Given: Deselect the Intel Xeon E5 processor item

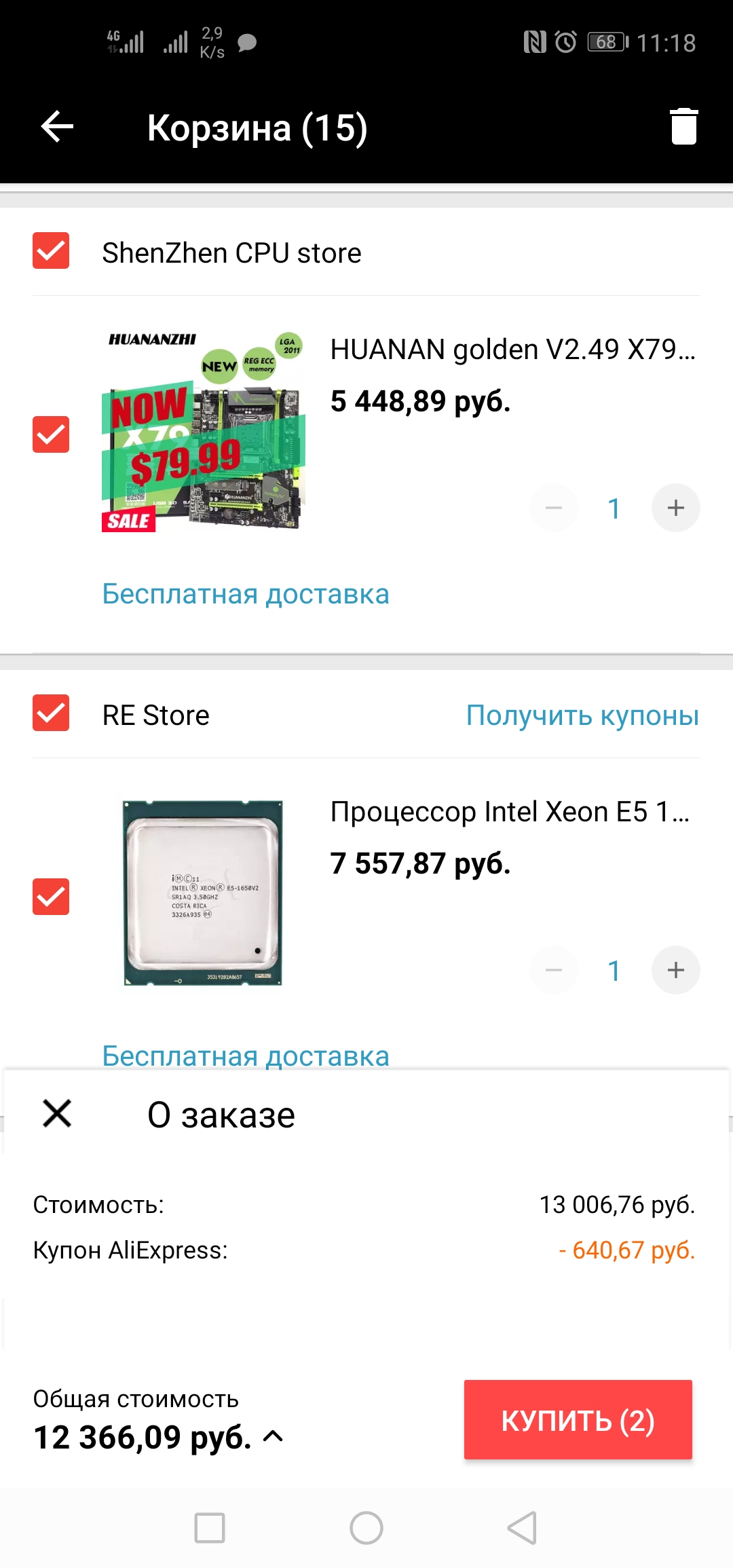Looking at the screenshot, I should [x=51, y=897].
